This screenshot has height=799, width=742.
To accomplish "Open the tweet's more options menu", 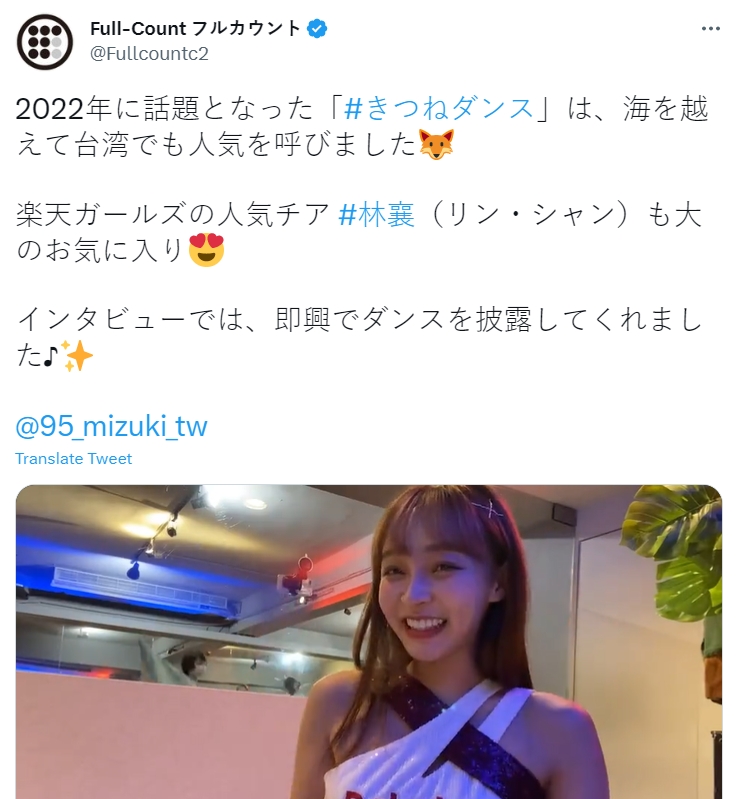I will point(710,29).
